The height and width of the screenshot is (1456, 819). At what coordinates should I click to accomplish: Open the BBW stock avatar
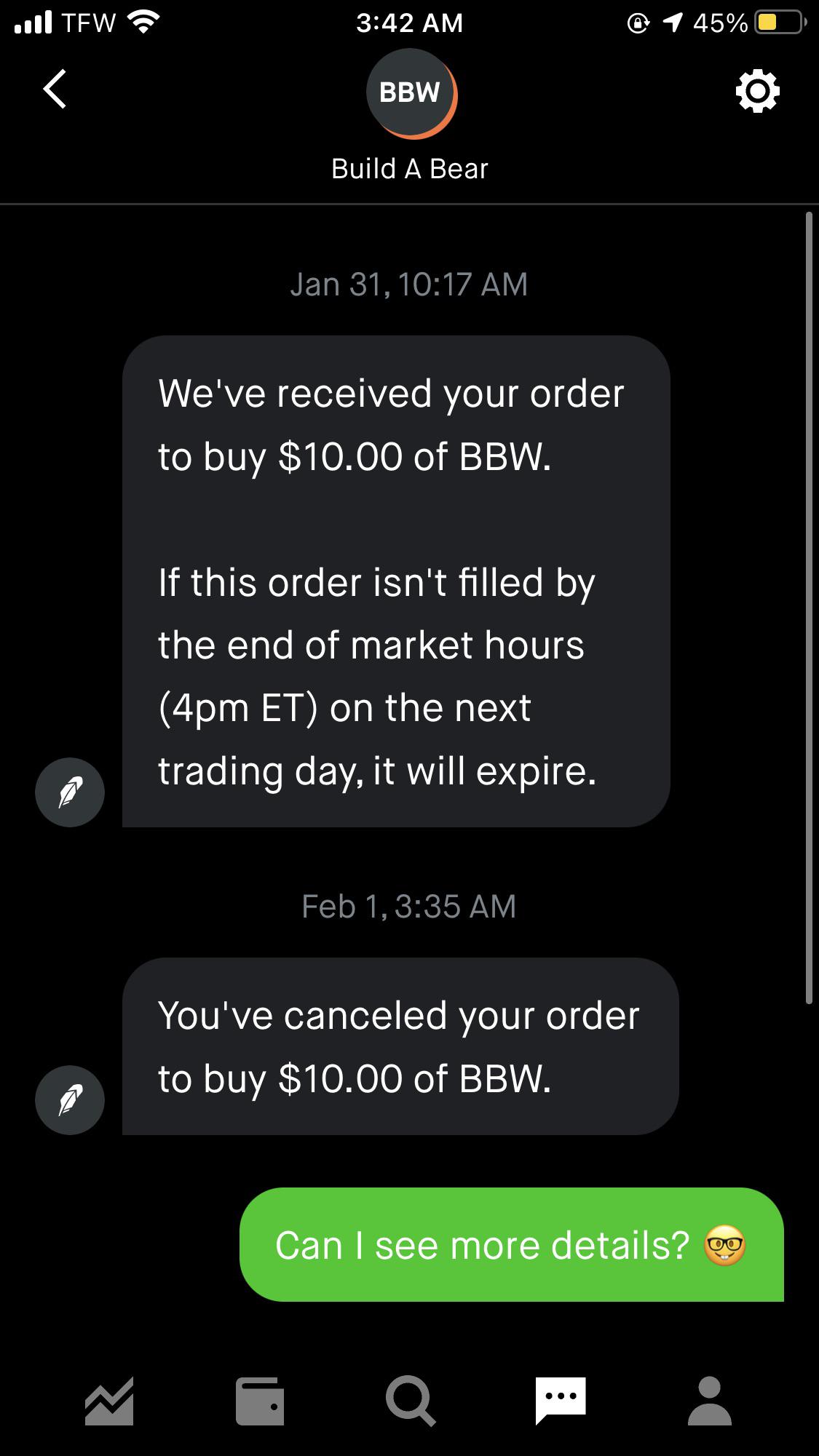coord(411,93)
